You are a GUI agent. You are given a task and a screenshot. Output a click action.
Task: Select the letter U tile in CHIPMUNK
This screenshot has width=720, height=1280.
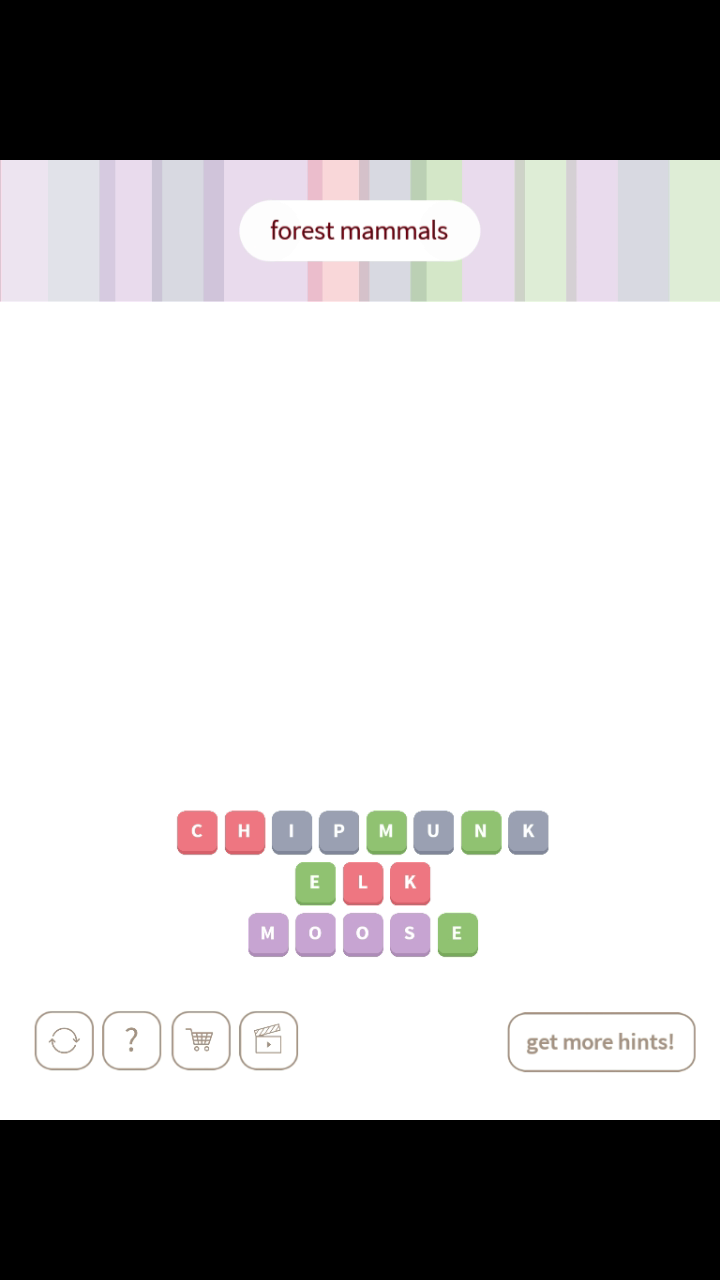pos(433,831)
